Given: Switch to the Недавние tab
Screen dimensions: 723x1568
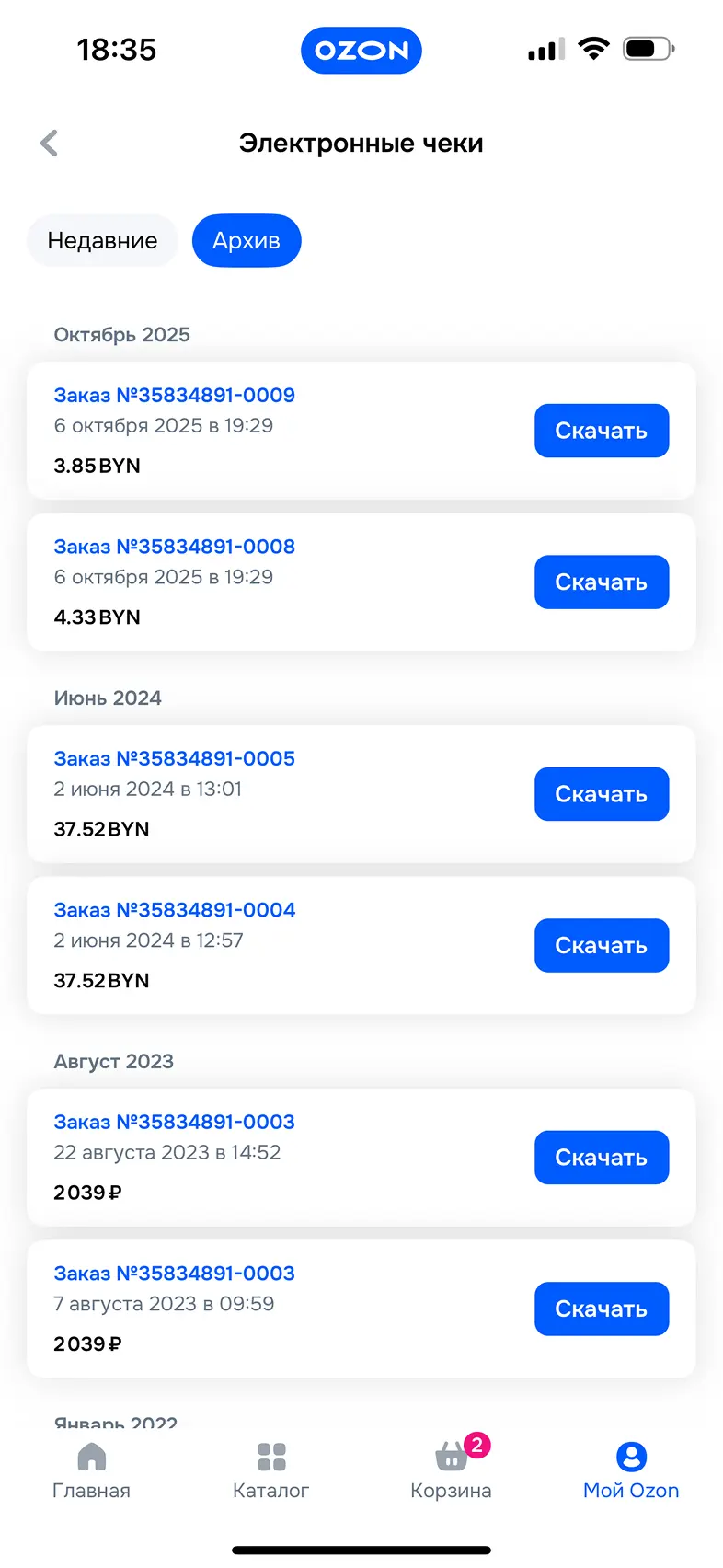Looking at the screenshot, I should (x=102, y=241).
